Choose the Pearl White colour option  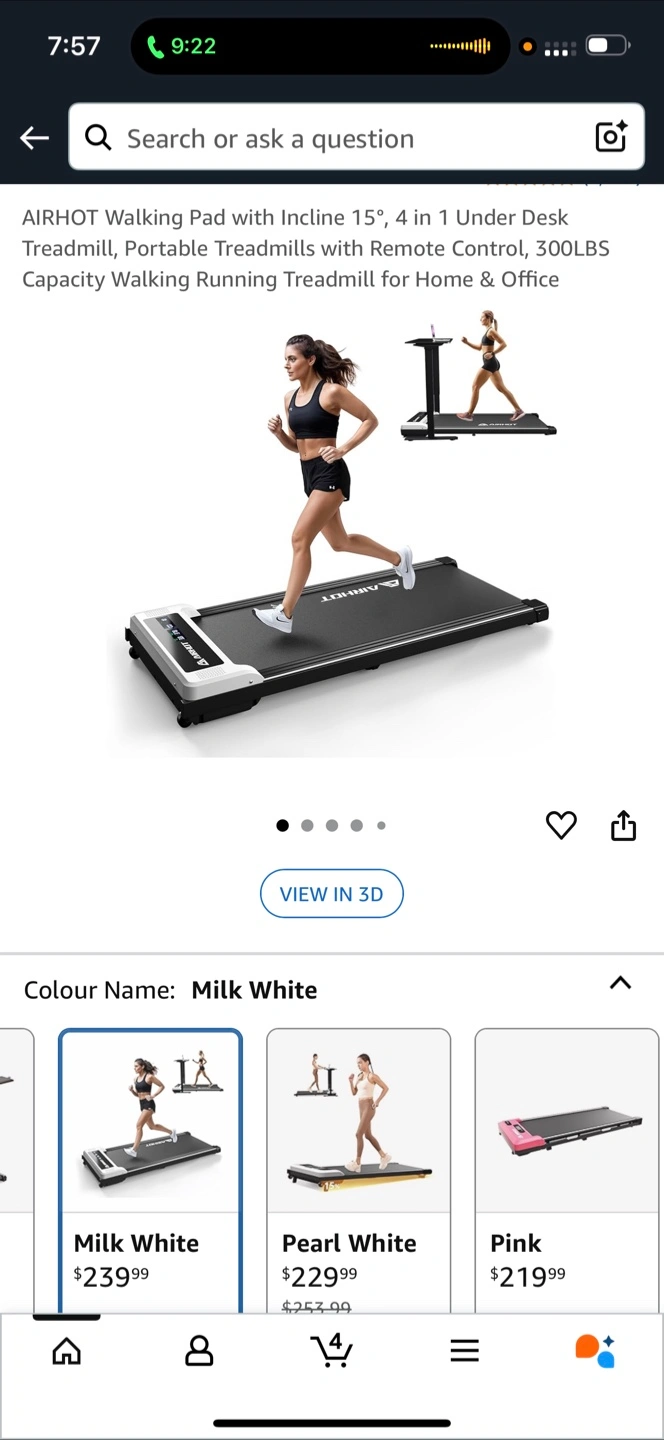click(359, 1170)
